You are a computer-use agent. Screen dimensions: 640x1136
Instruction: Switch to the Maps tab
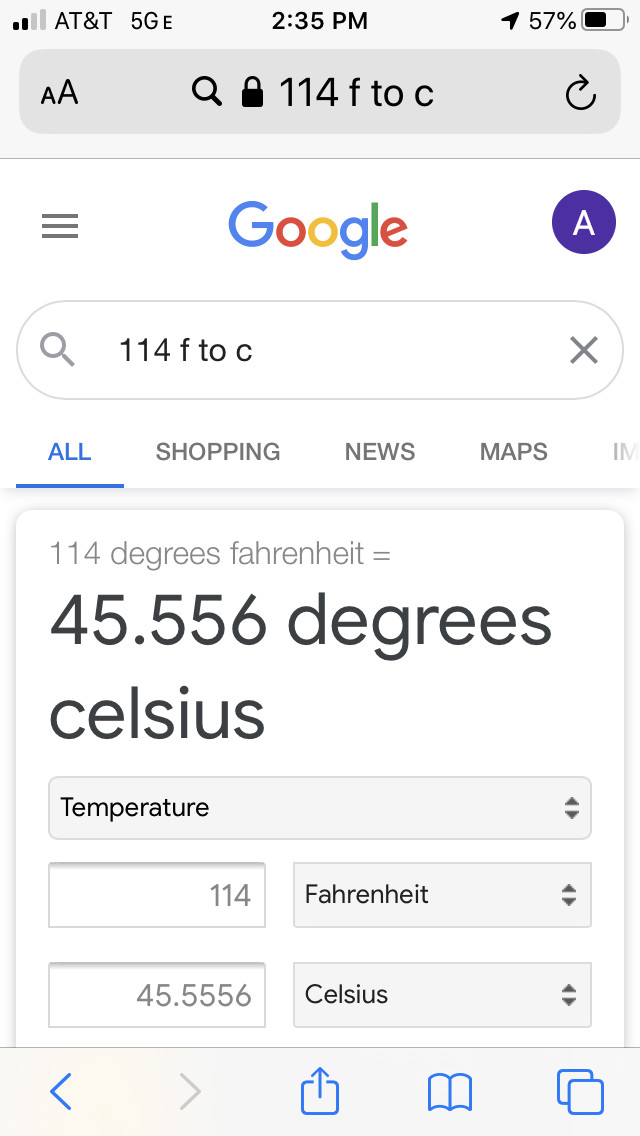click(514, 451)
